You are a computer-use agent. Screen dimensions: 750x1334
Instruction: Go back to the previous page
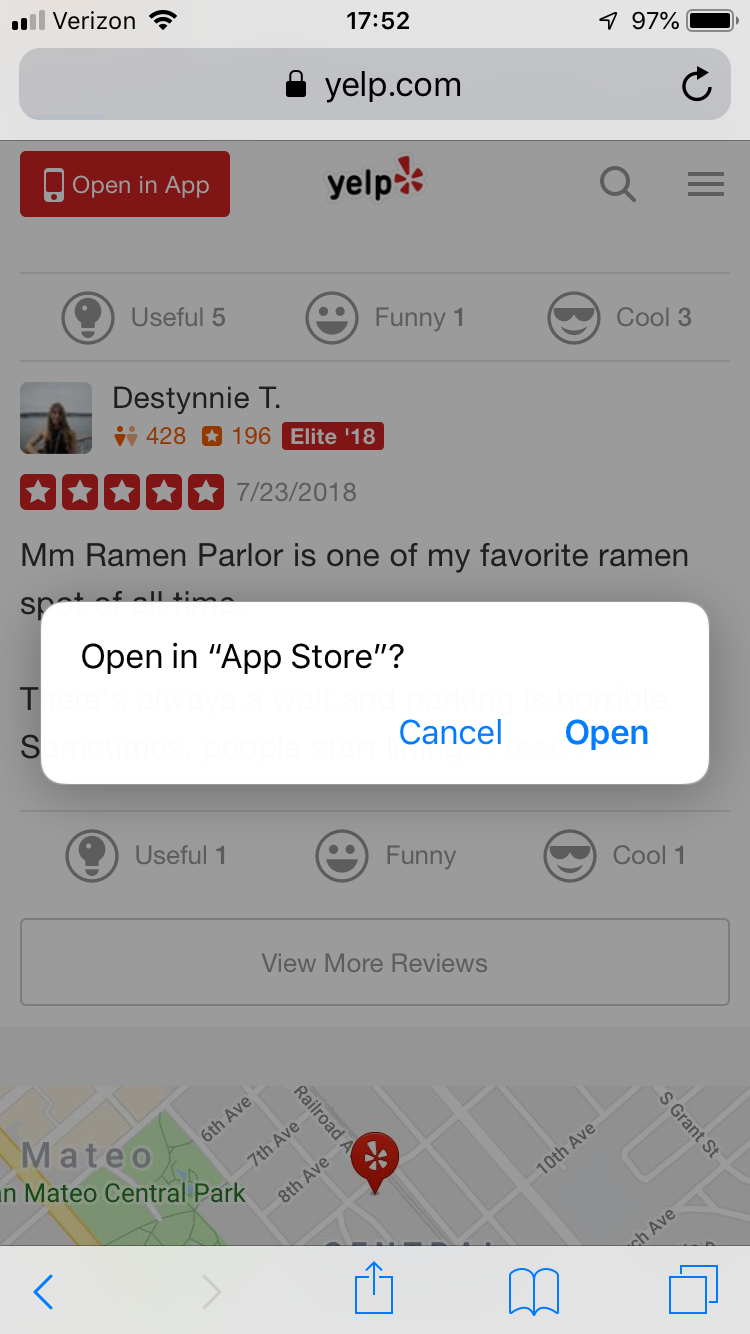(x=43, y=1292)
